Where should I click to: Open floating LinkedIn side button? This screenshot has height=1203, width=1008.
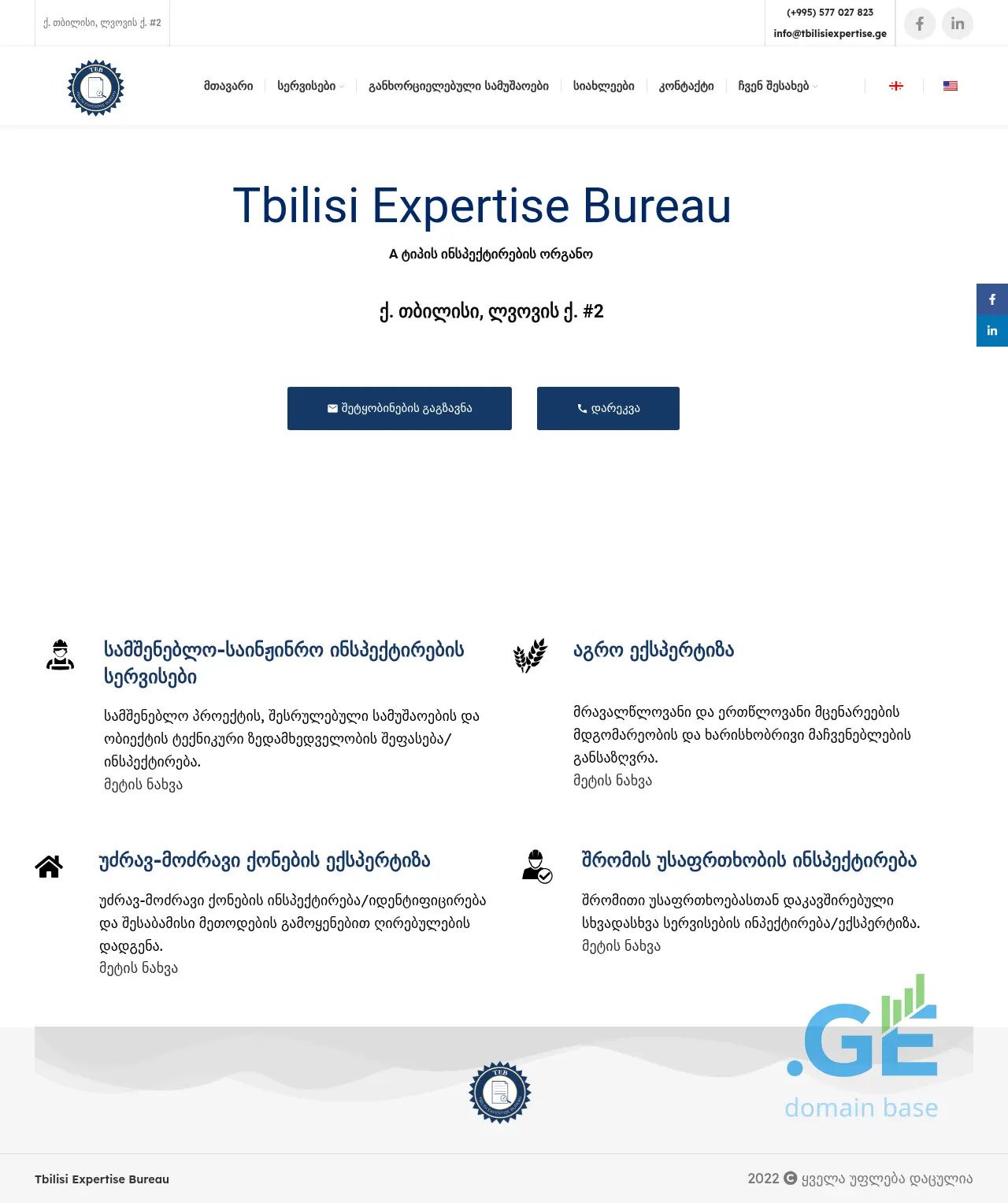click(x=992, y=331)
